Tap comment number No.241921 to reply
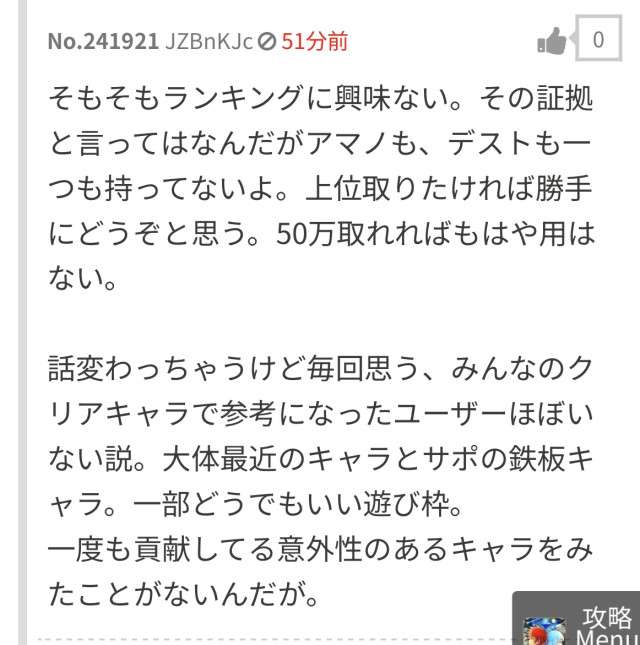640x645 pixels. [103, 42]
